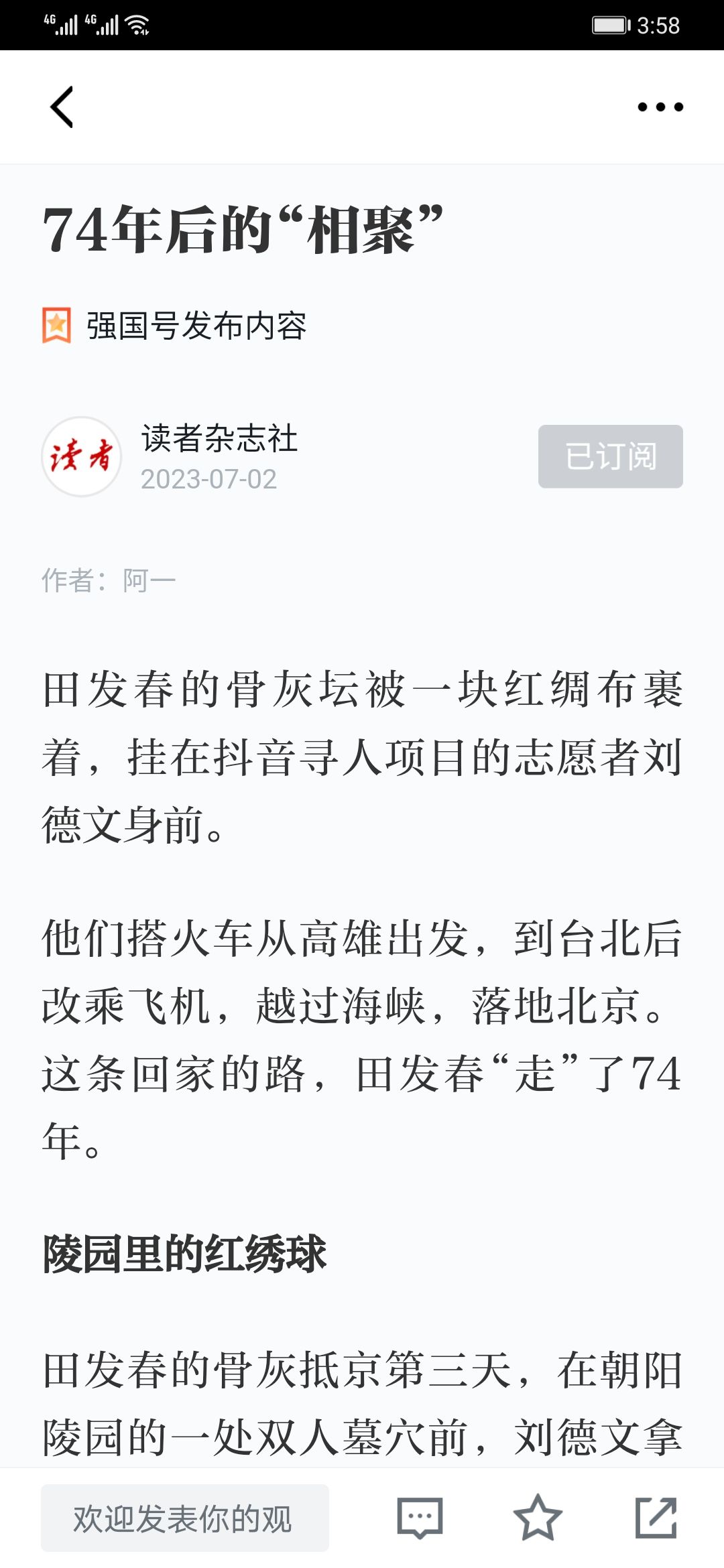The height and width of the screenshot is (1568, 724).
Task: Open the 读者杂志社 publisher profile
Action: [219, 438]
